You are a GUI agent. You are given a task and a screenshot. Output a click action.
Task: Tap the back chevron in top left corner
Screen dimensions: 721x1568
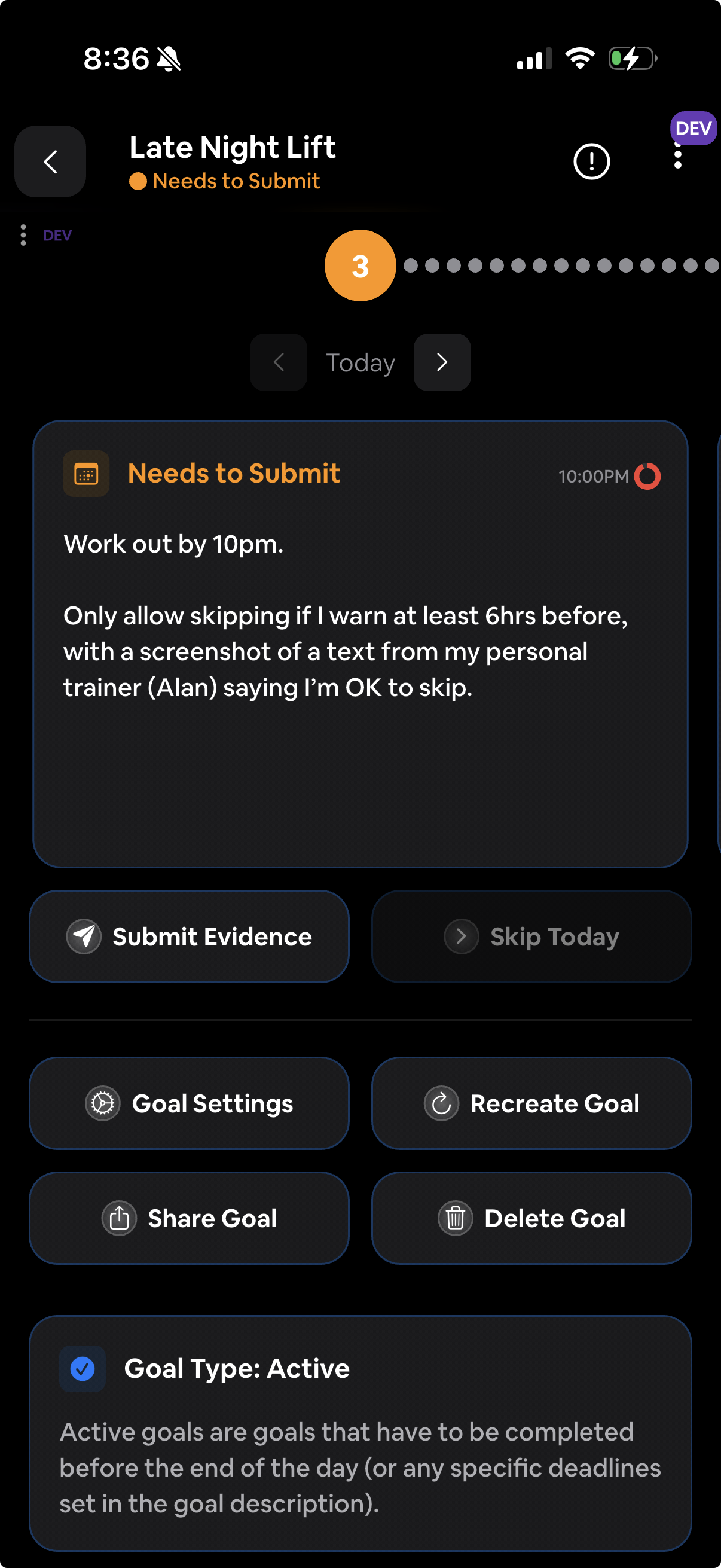pos(50,161)
